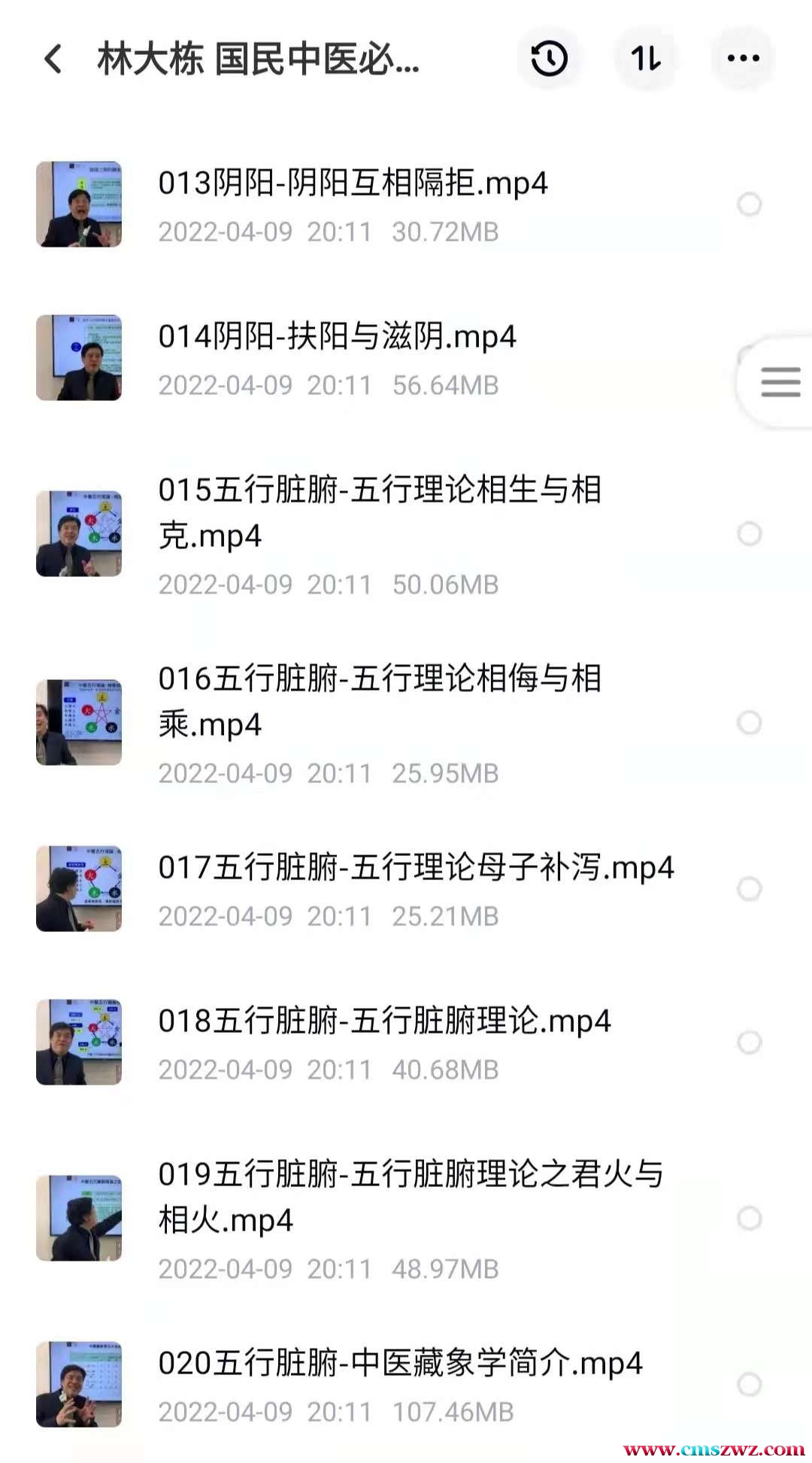Select 019君火与相火 with its checkbox
The width and height of the screenshot is (812, 1463).
[x=750, y=1219]
